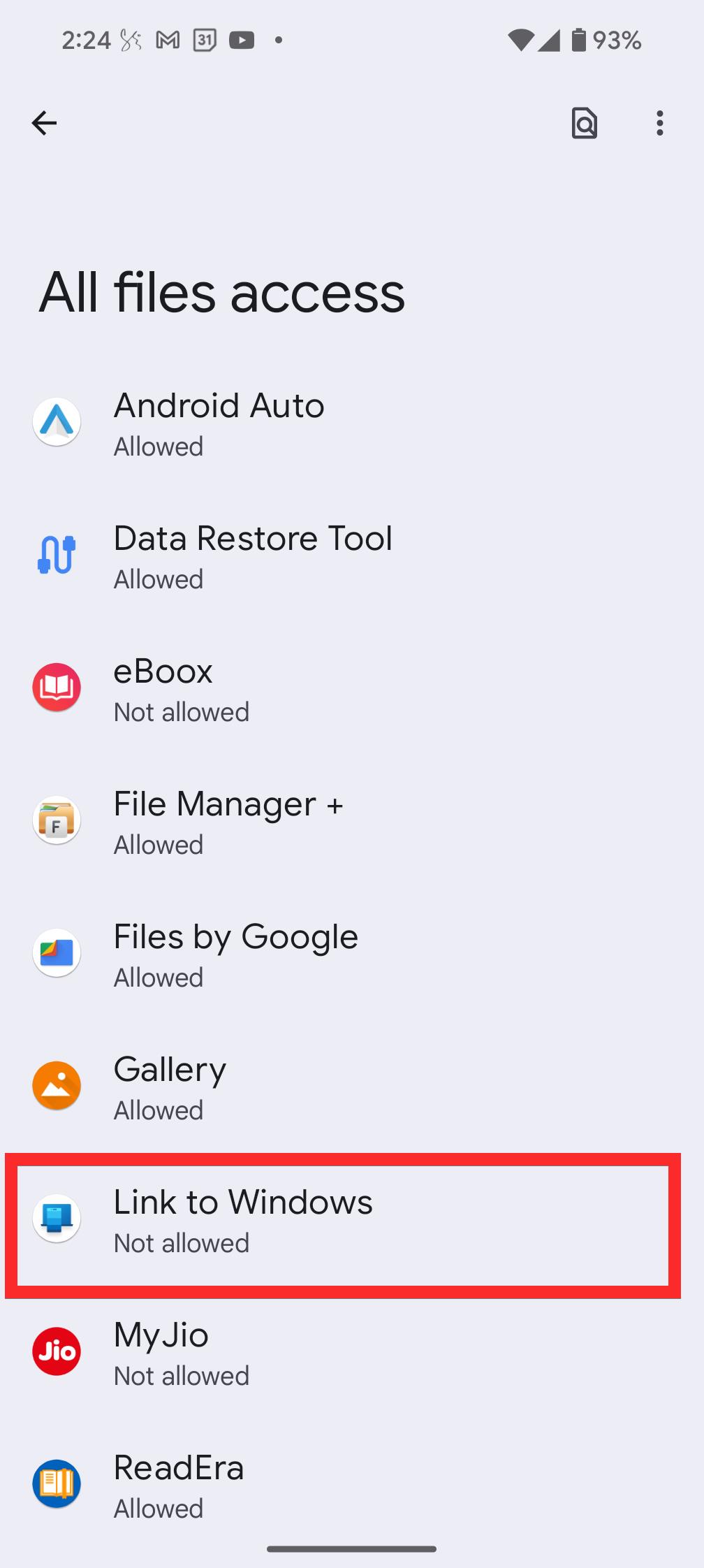The width and height of the screenshot is (704, 1568).
Task: Open Link to Windows file access
Action: pos(242,1219)
